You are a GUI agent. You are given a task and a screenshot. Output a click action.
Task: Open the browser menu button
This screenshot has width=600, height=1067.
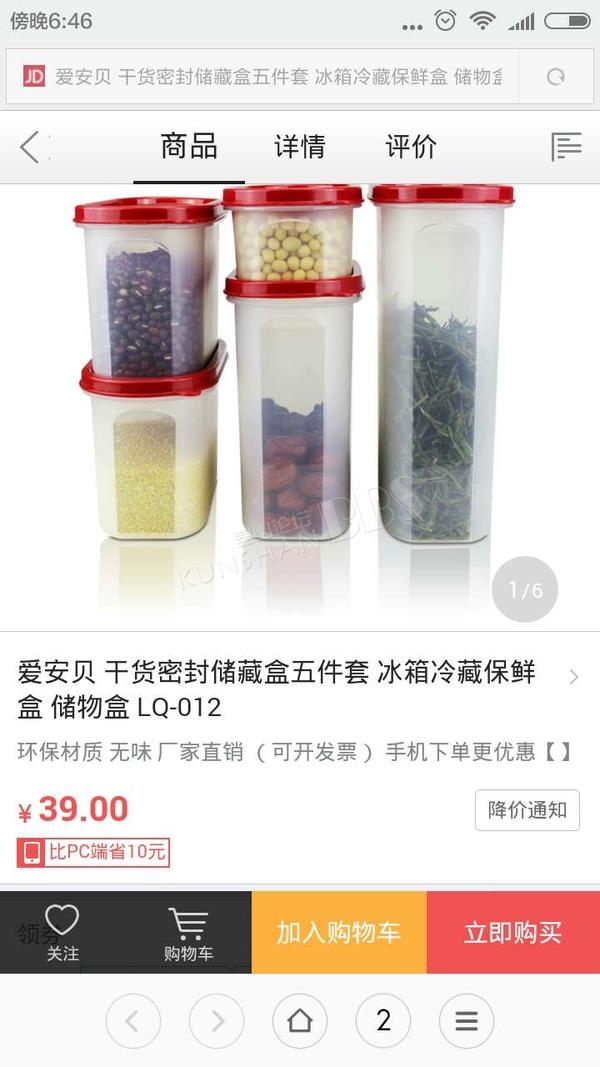pos(466,1021)
